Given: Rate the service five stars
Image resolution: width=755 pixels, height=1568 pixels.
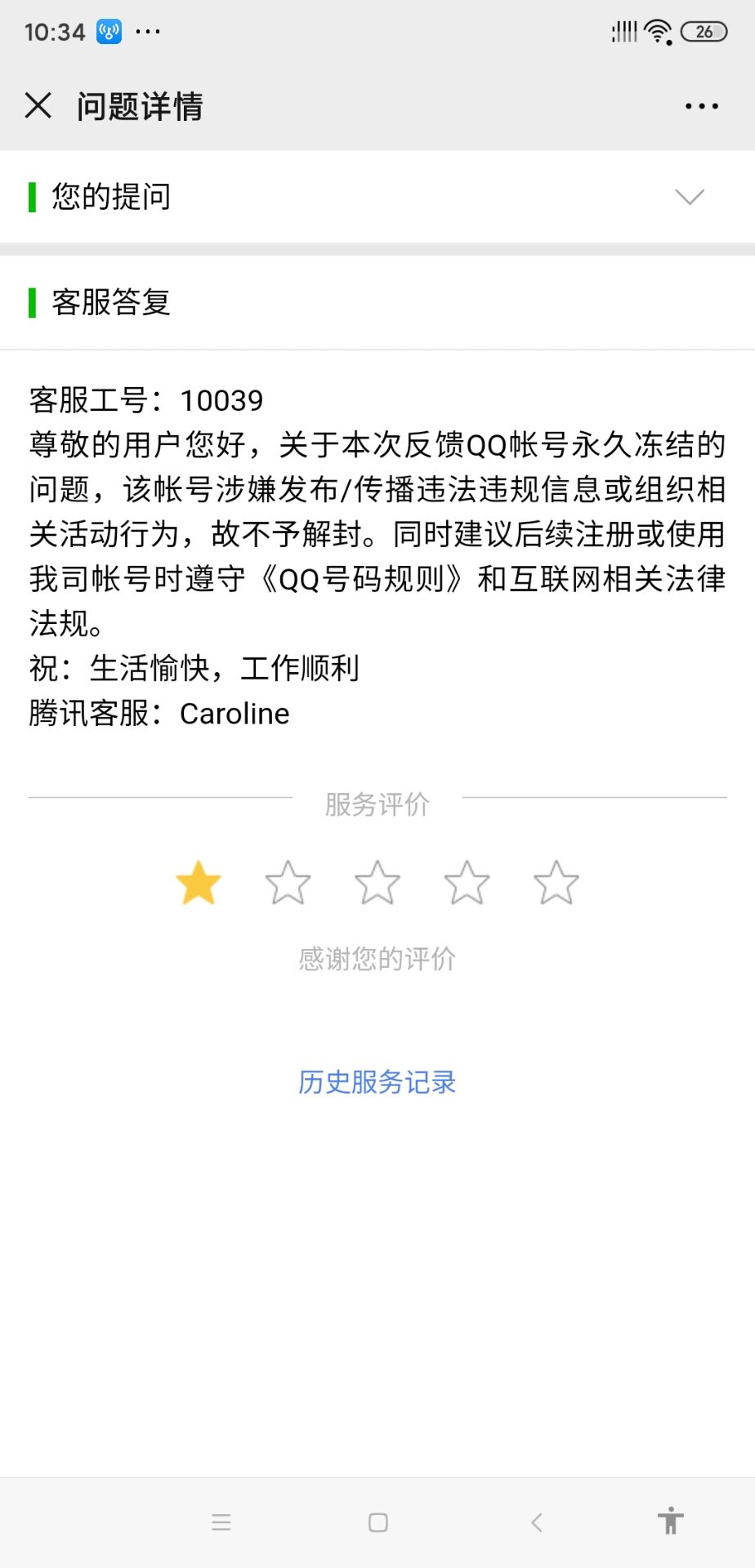Looking at the screenshot, I should pyautogui.click(x=556, y=883).
